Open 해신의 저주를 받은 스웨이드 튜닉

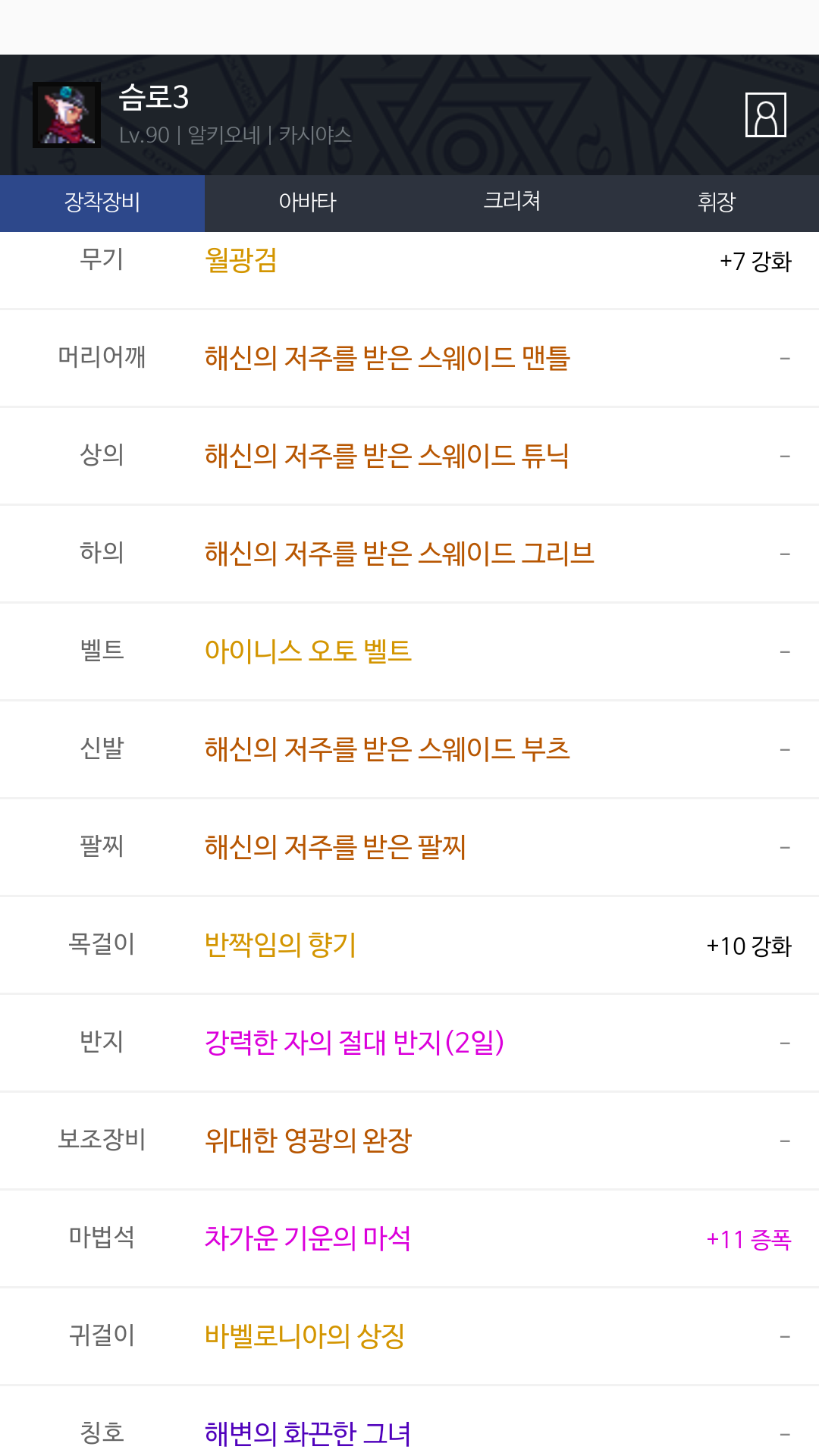(x=387, y=456)
